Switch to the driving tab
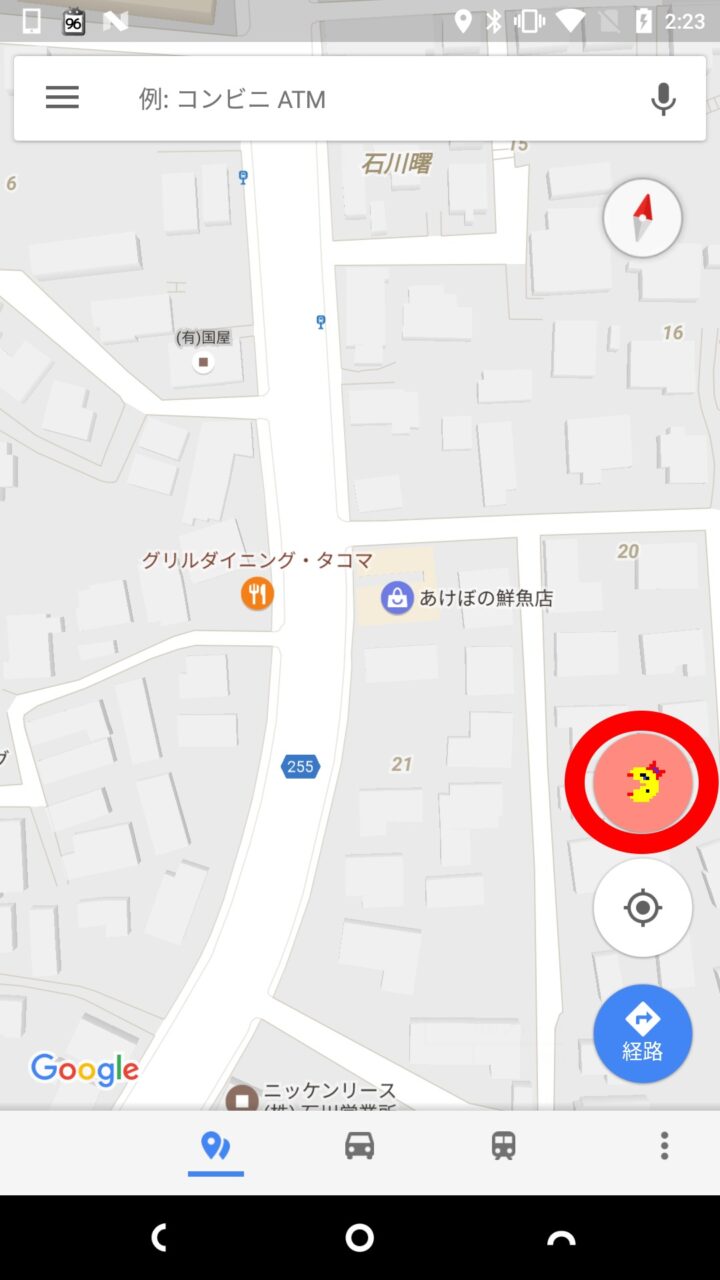The width and height of the screenshot is (720, 1280). click(x=360, y=1146)
